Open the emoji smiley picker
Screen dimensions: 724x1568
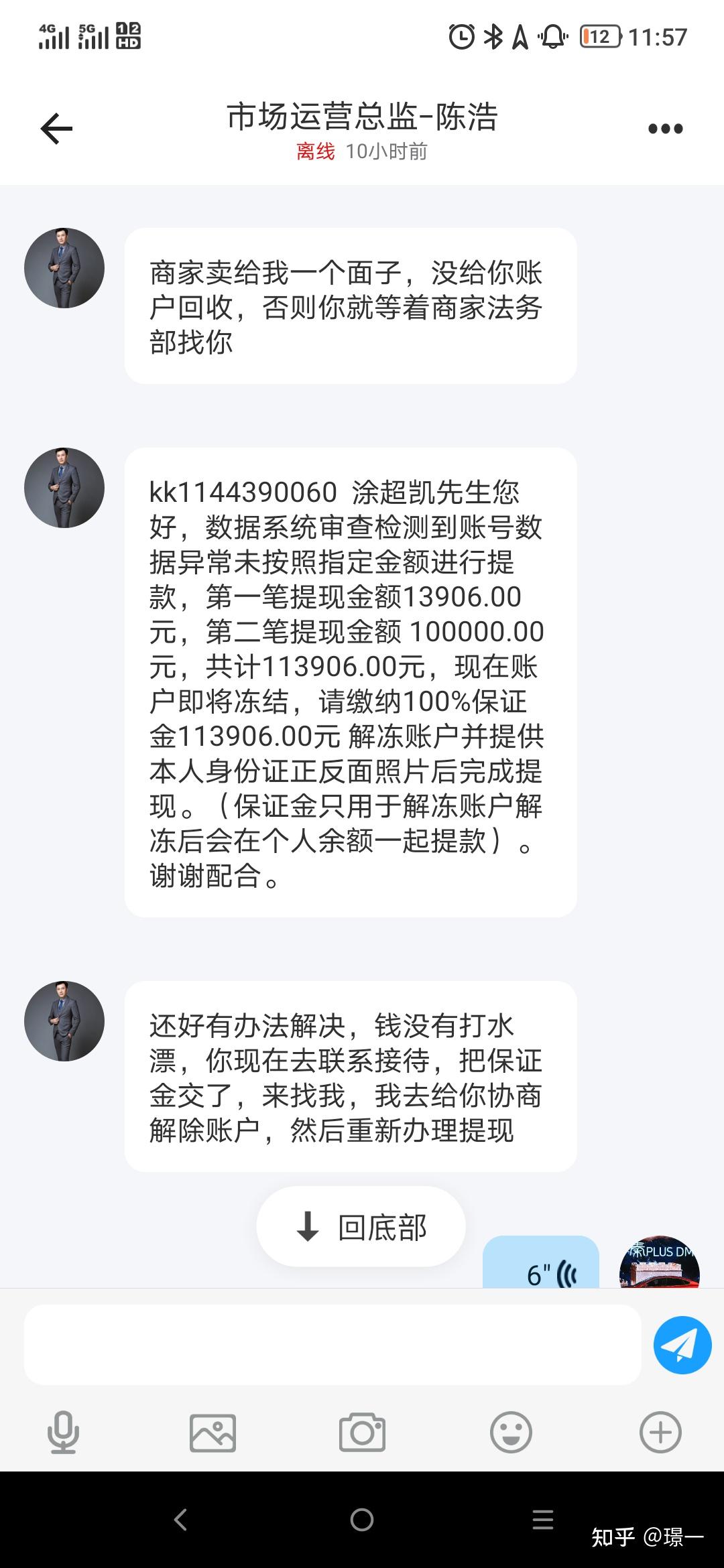pyautogui.click(x=511, y=1433)
